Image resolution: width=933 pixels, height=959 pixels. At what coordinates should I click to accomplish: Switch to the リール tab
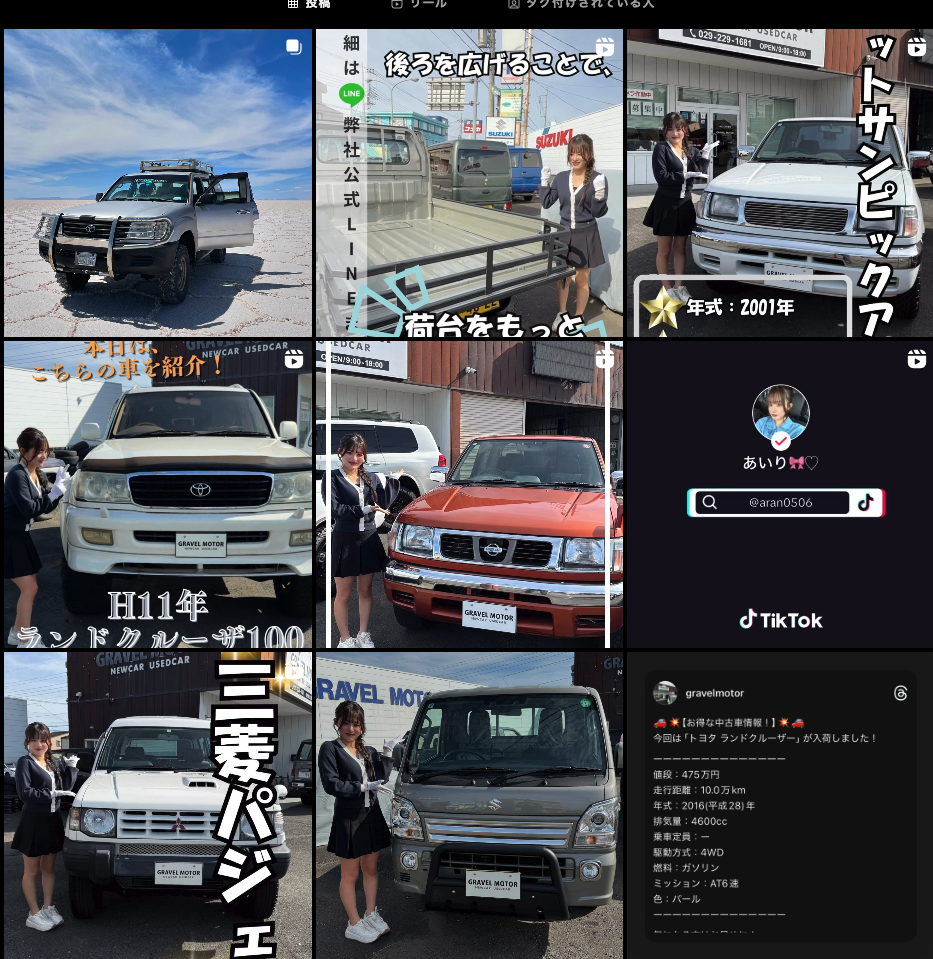(419, 4)
